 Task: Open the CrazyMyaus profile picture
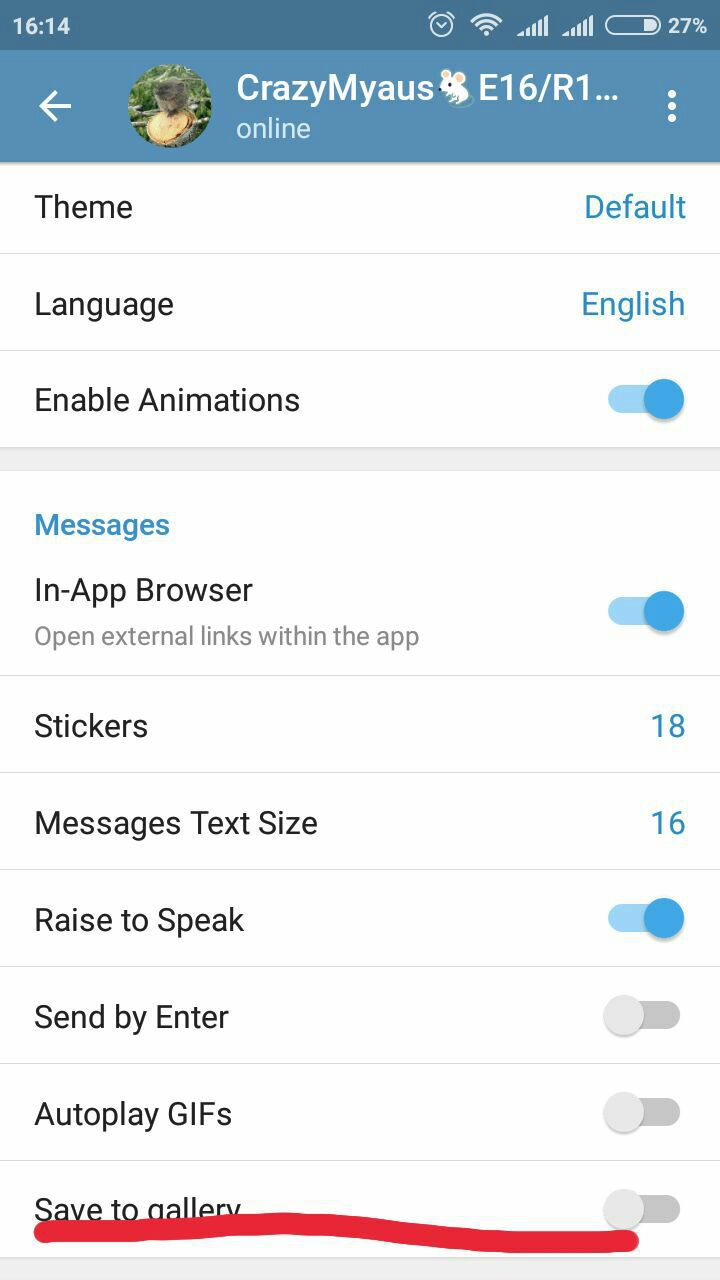(x=170, y=106)
